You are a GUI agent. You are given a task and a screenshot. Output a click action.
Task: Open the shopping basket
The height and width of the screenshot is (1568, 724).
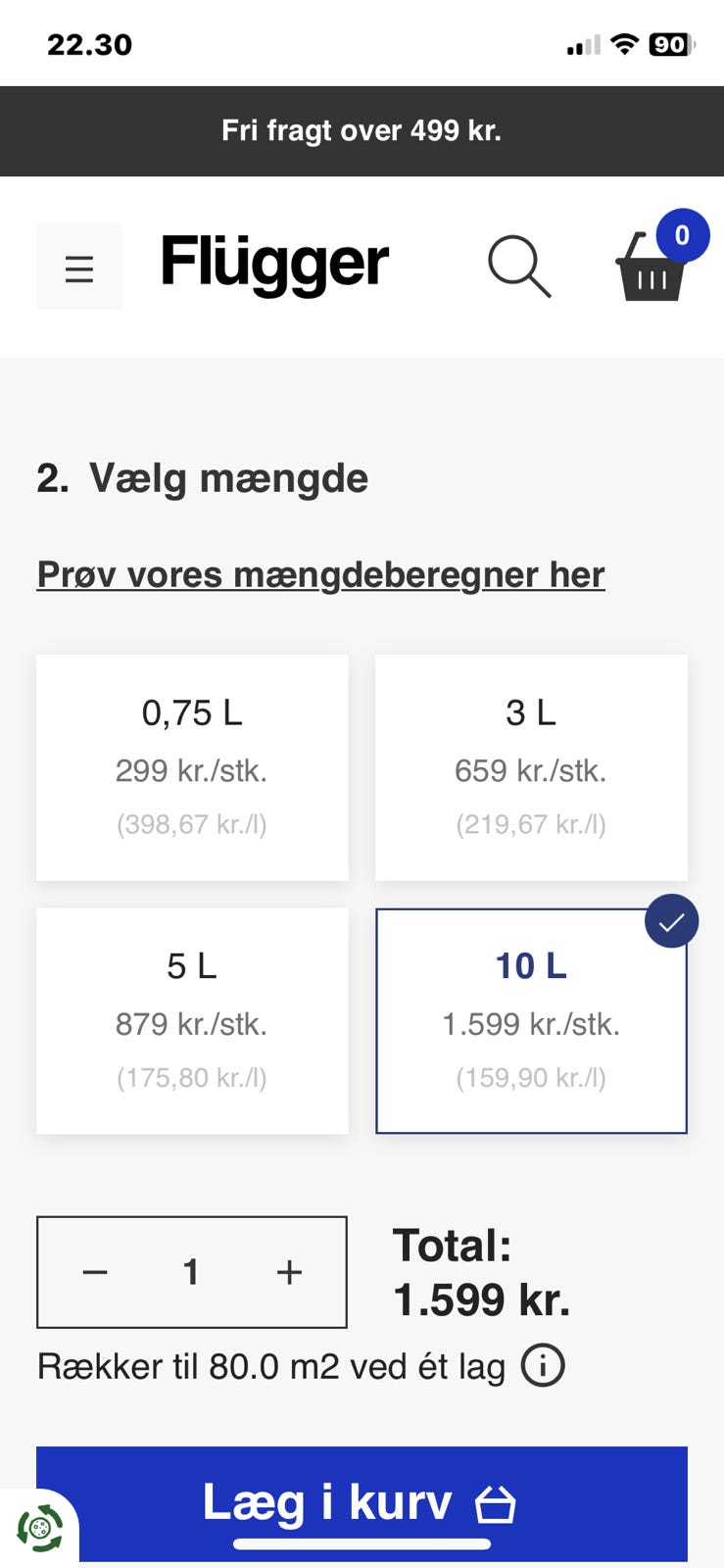[651, 268]
